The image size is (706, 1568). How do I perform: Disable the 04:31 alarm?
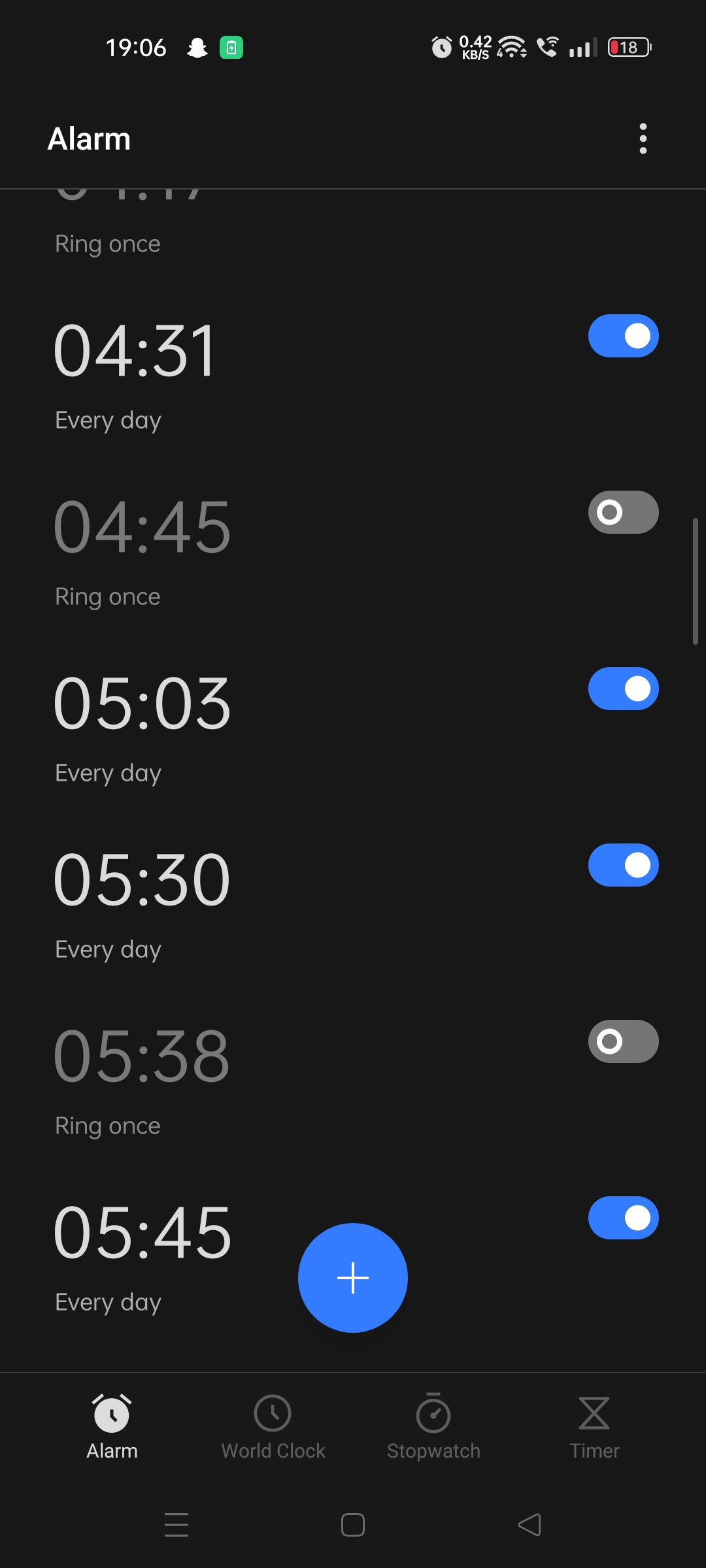pyautogui.click(x=623, y=336)
